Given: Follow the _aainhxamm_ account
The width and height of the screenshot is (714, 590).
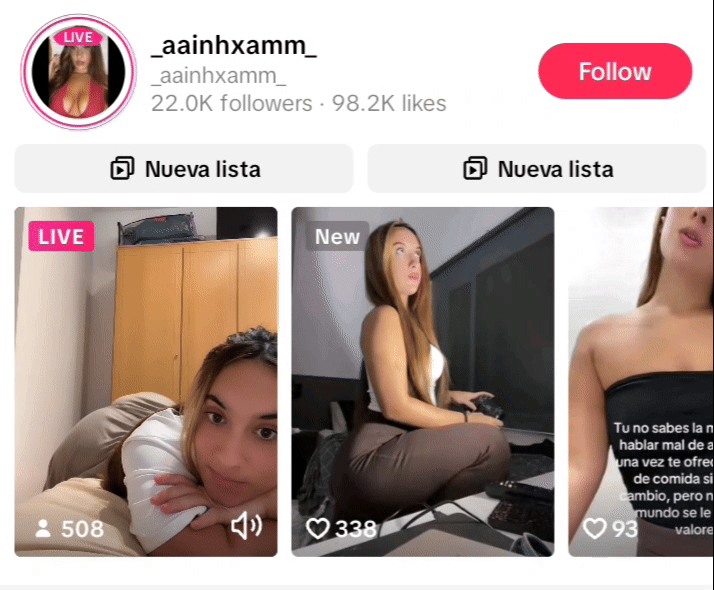Looking at the screenshot, I should pyautogui.click(x=614, y=72).
